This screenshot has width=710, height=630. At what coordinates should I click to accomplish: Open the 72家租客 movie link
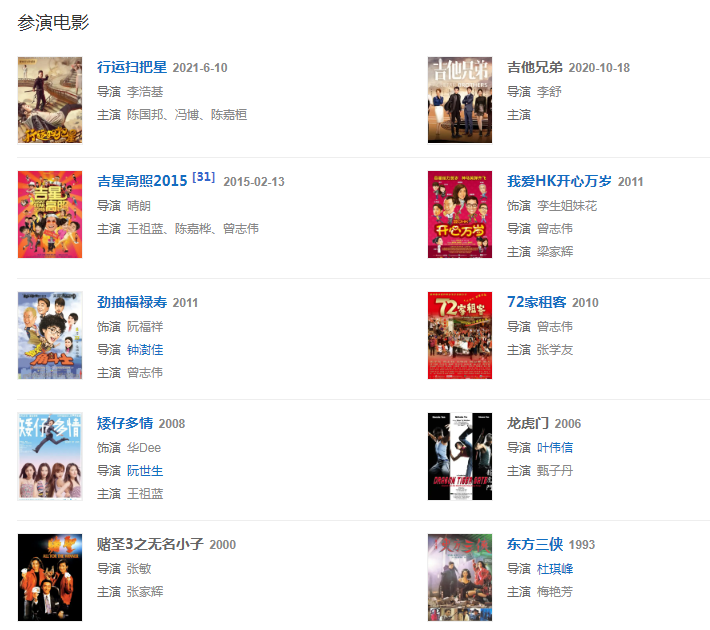537,302
